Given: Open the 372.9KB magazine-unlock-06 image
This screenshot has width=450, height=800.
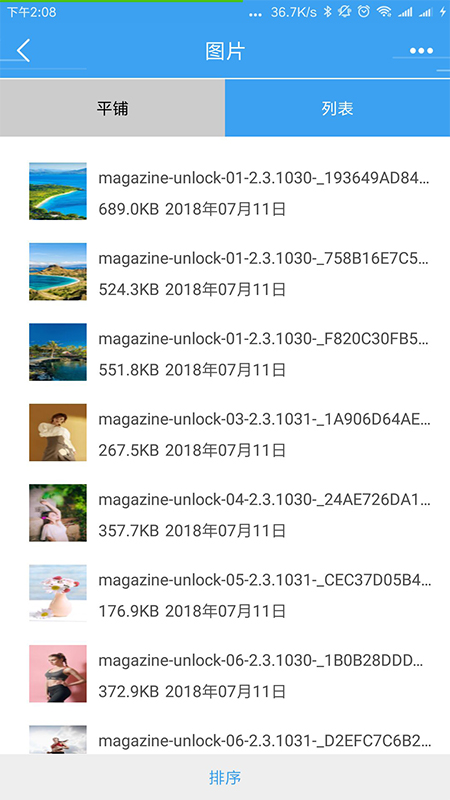Looking at the screenshot, I should pyautogui.click(x=225, y=673).
